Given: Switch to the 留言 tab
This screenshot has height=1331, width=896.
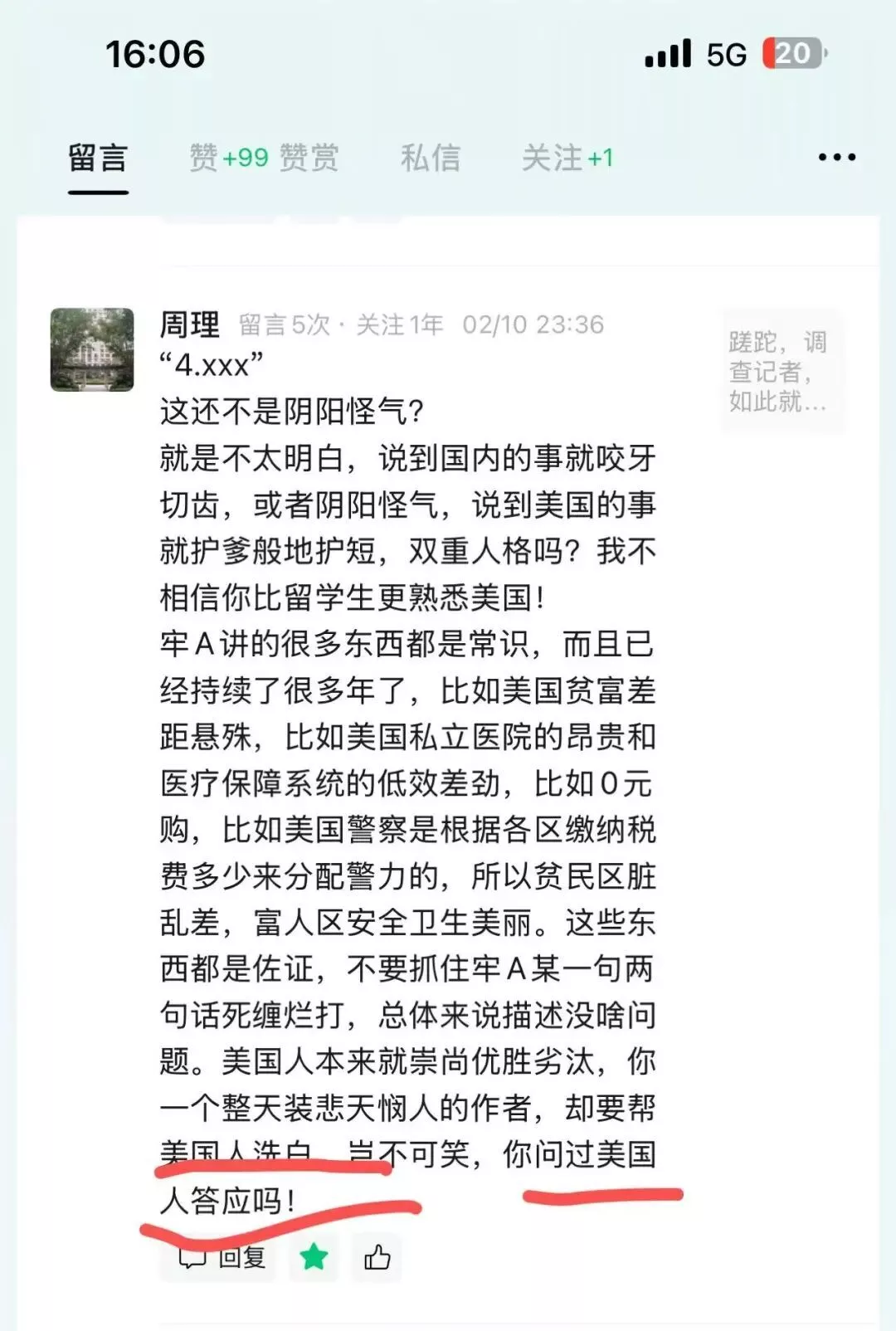Looking at the screenshot, I should (98, 158).
